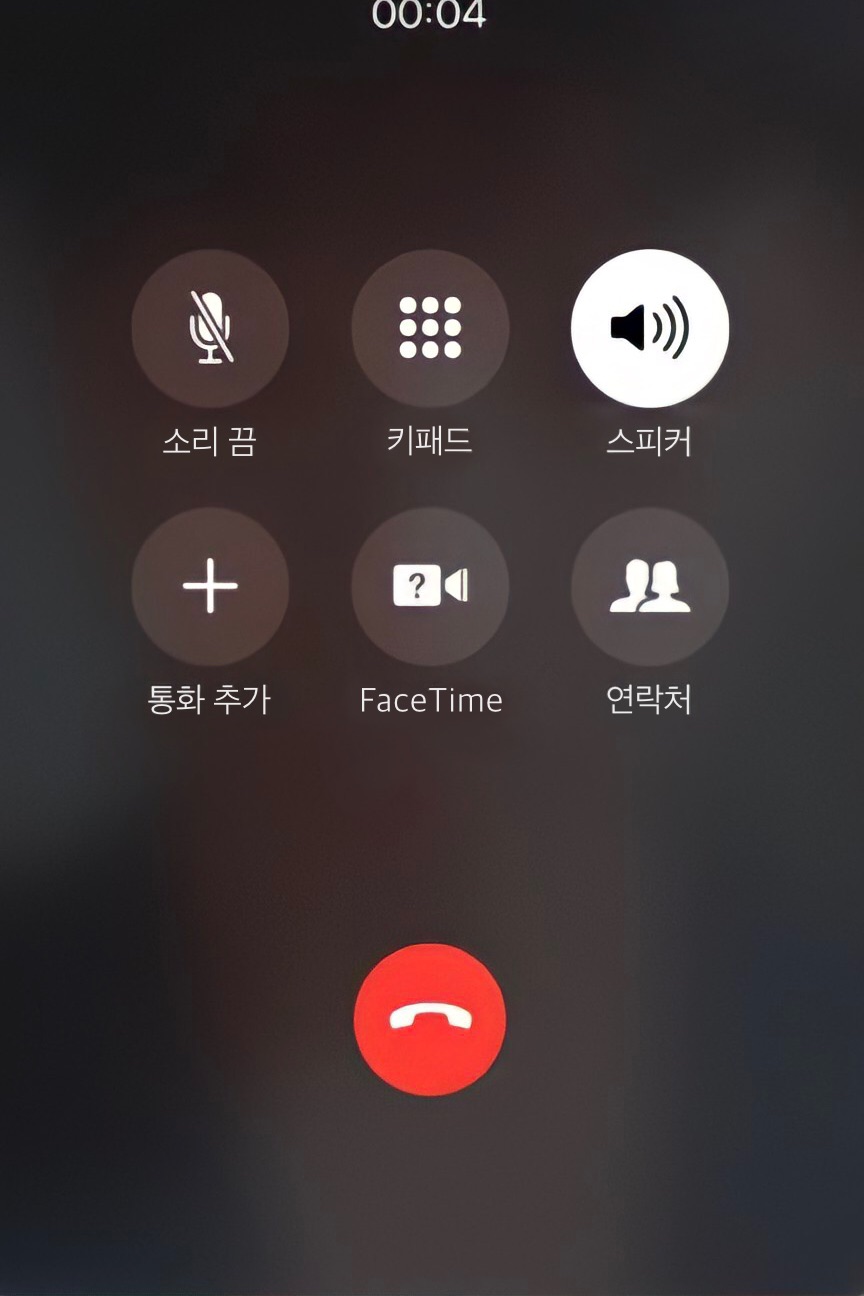Add another call with 통화 추가
The width and height of the screenshot is (864, 1296).
tap(210, 586)
